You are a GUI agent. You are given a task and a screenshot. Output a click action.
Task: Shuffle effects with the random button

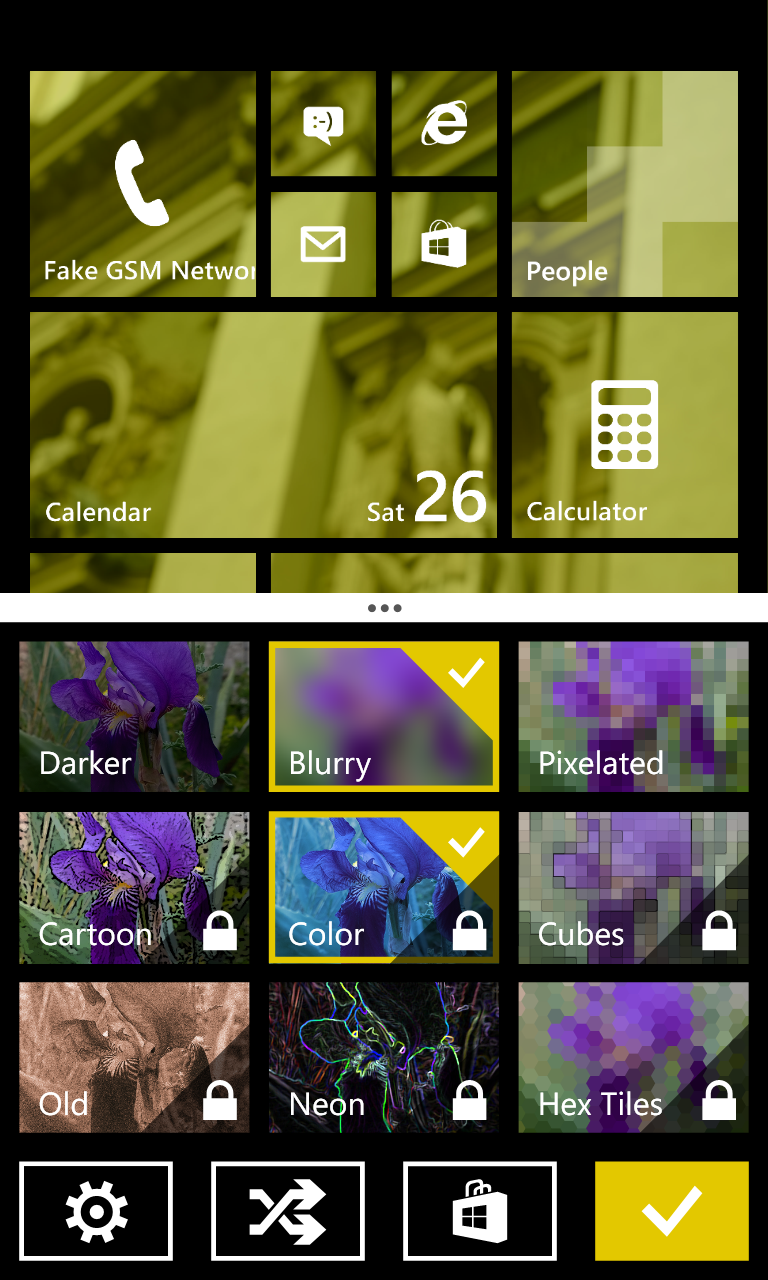click(288, 1211)
